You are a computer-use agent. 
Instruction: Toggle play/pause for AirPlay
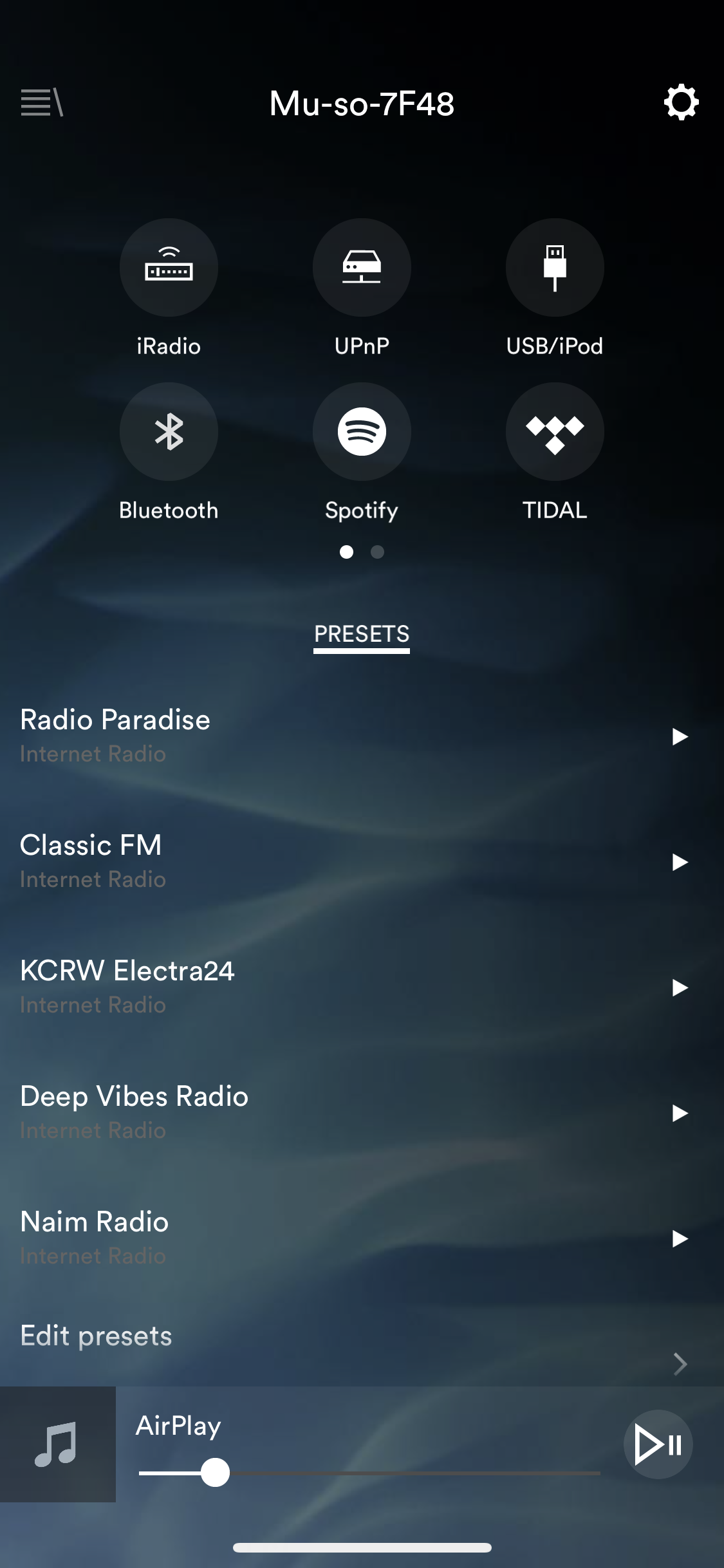[x=658, y=1444]
